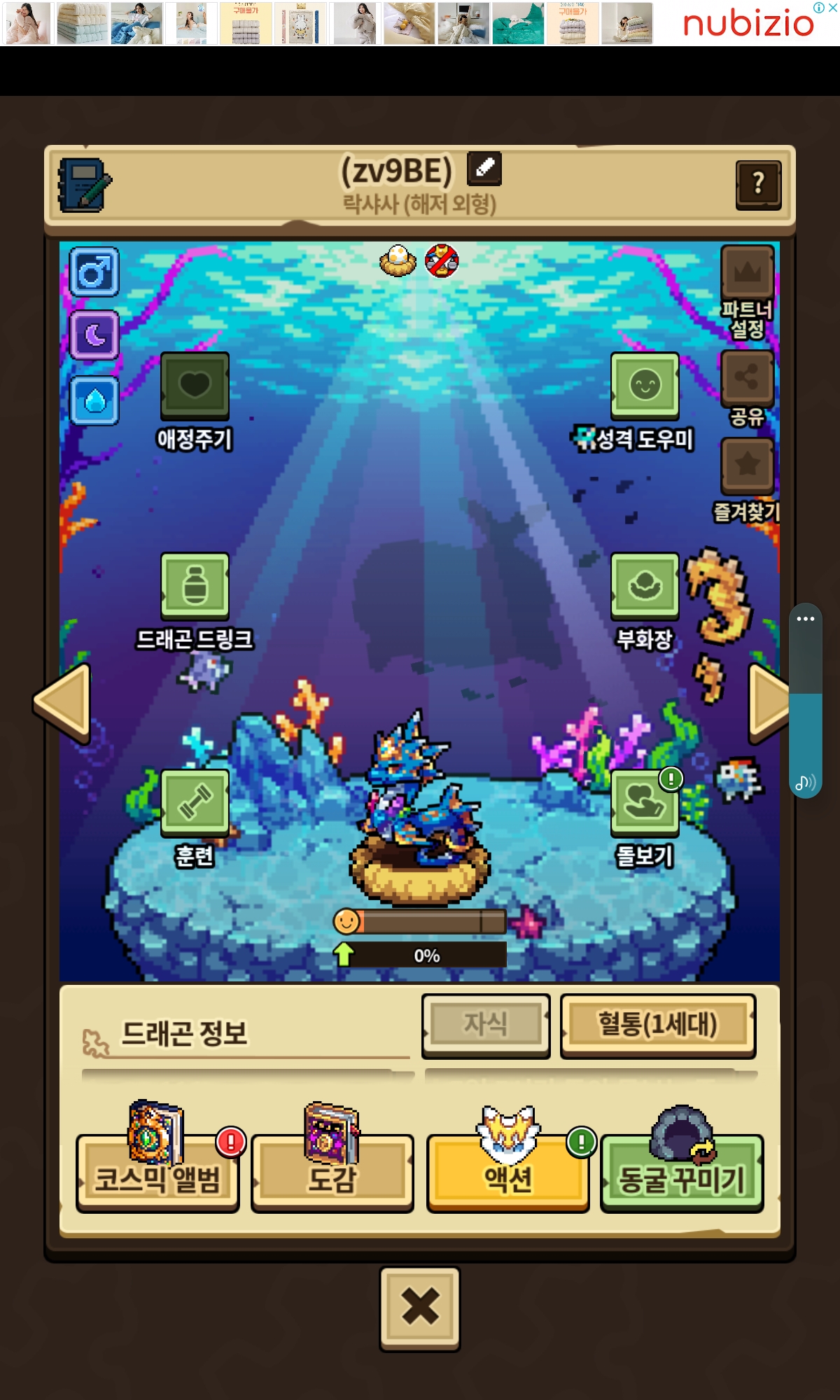Go to the next dragon
Viewport: 840px width, 1400px height.
pos(769,703)
